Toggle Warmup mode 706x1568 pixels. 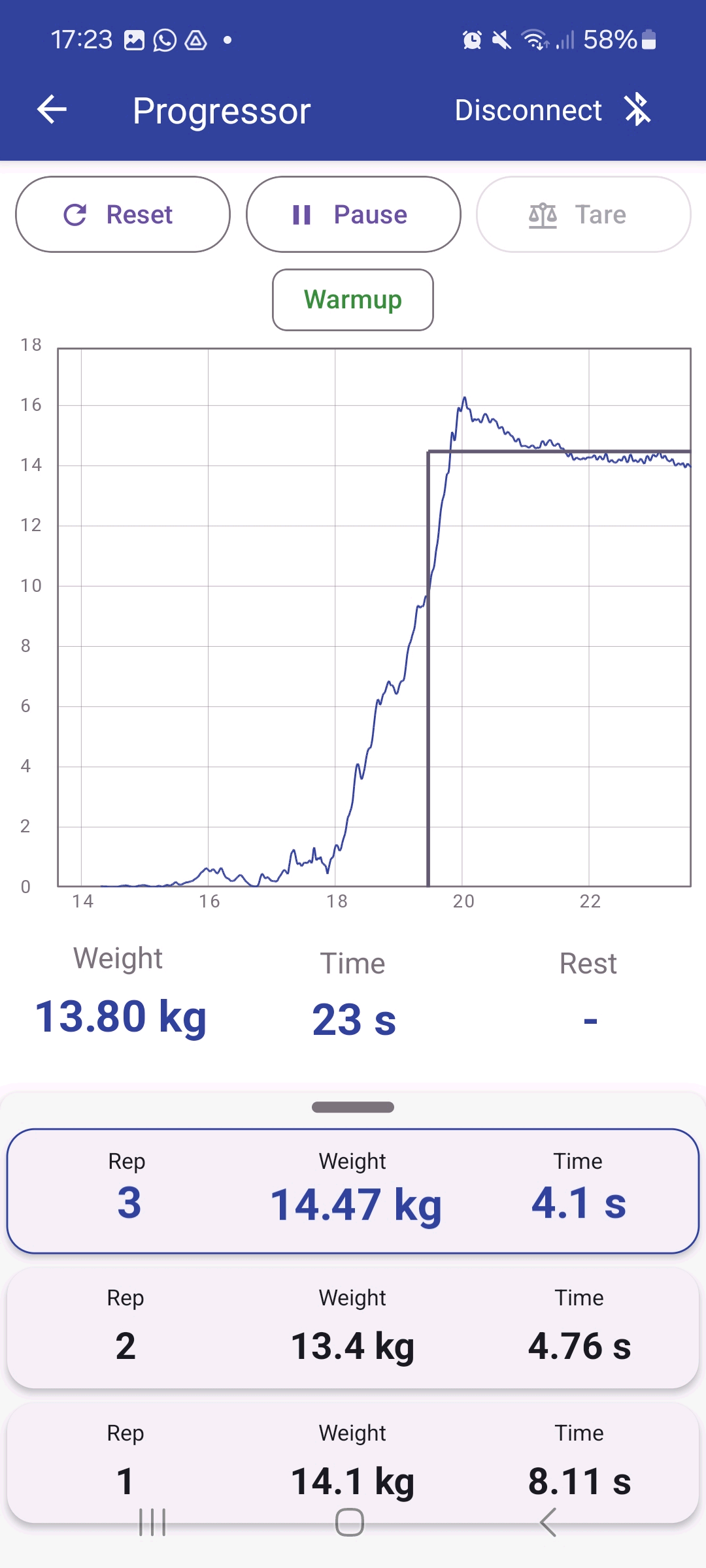[352, 300]
